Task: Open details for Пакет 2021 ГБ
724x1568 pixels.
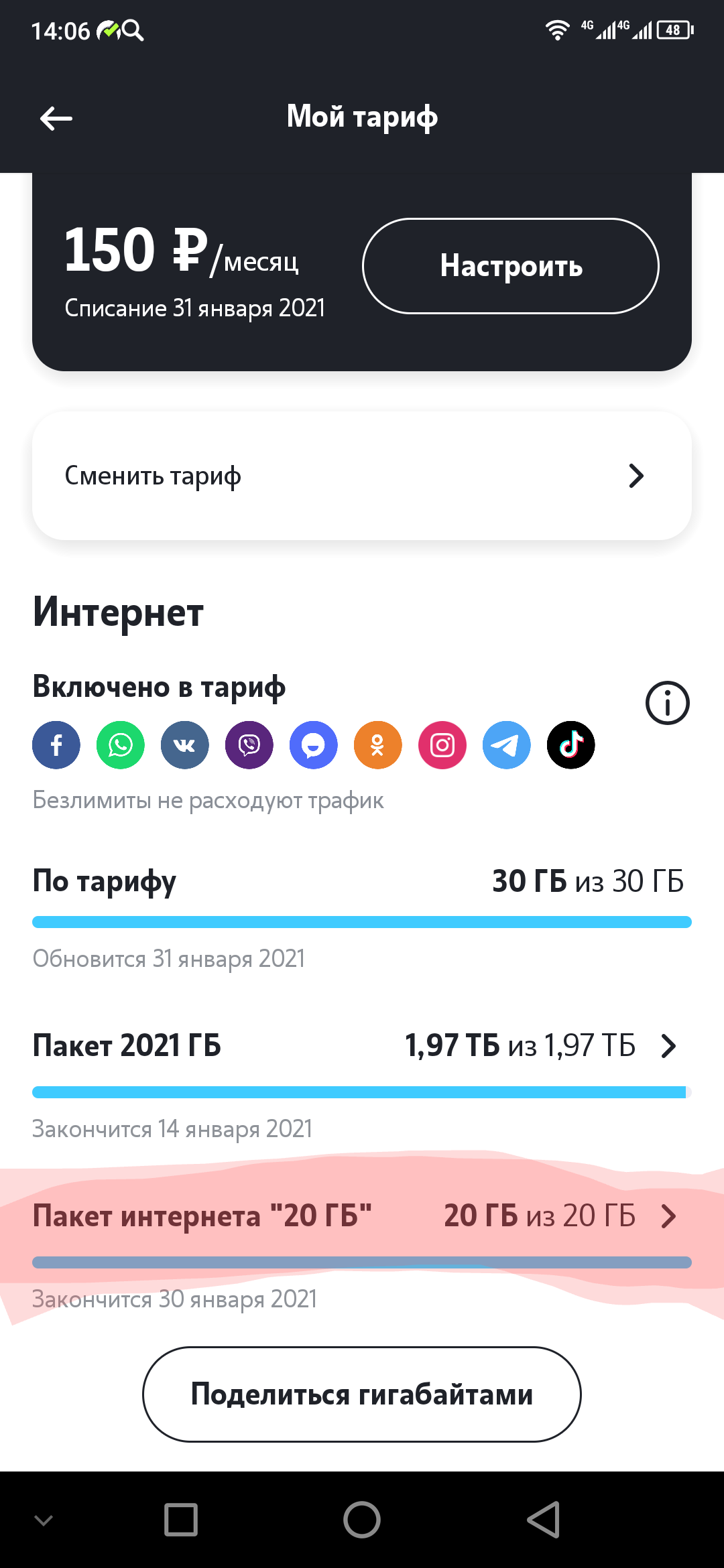Action: [362, 1046]
